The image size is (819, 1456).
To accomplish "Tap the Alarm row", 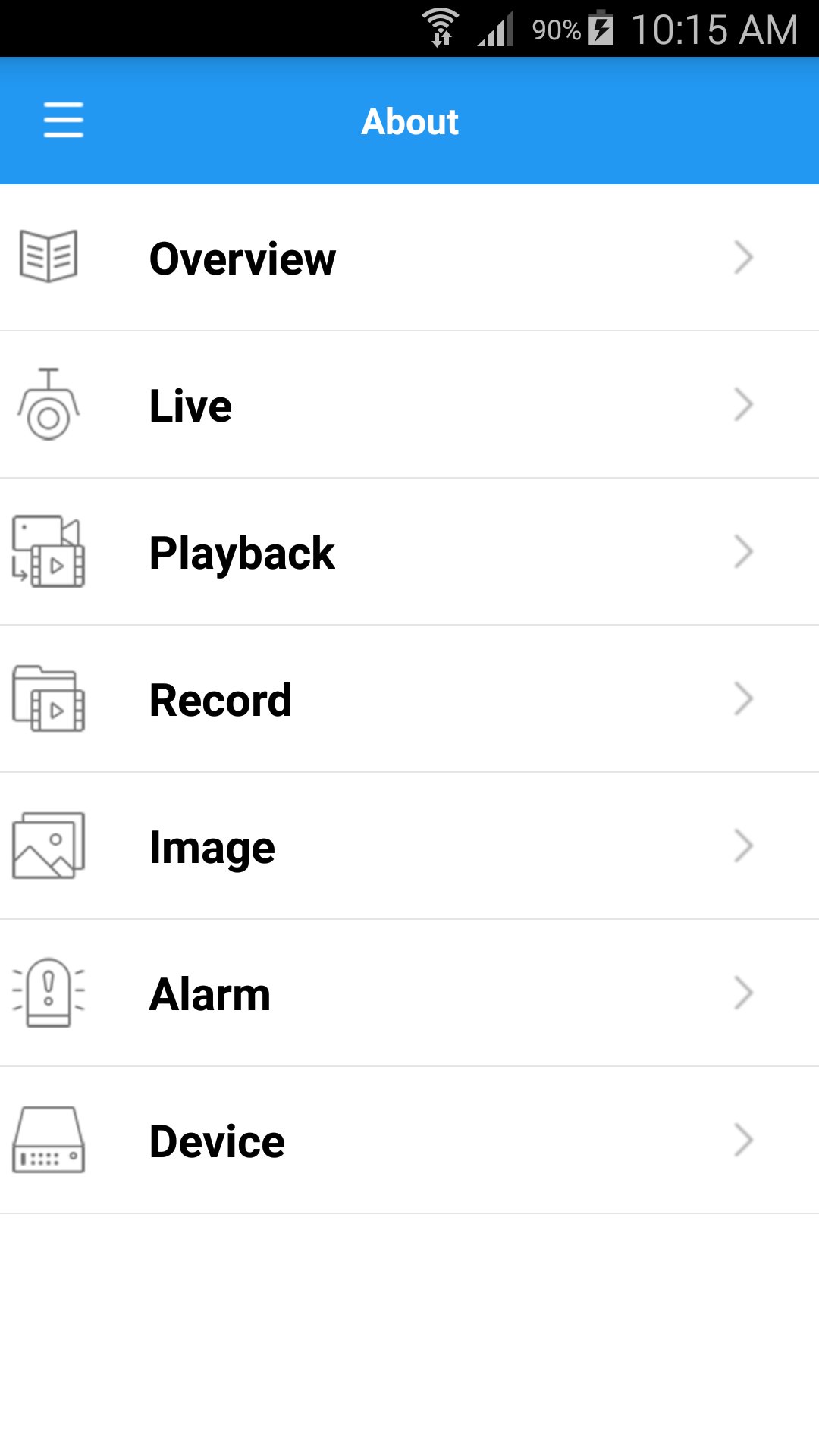I will click(x=409, y=993).
